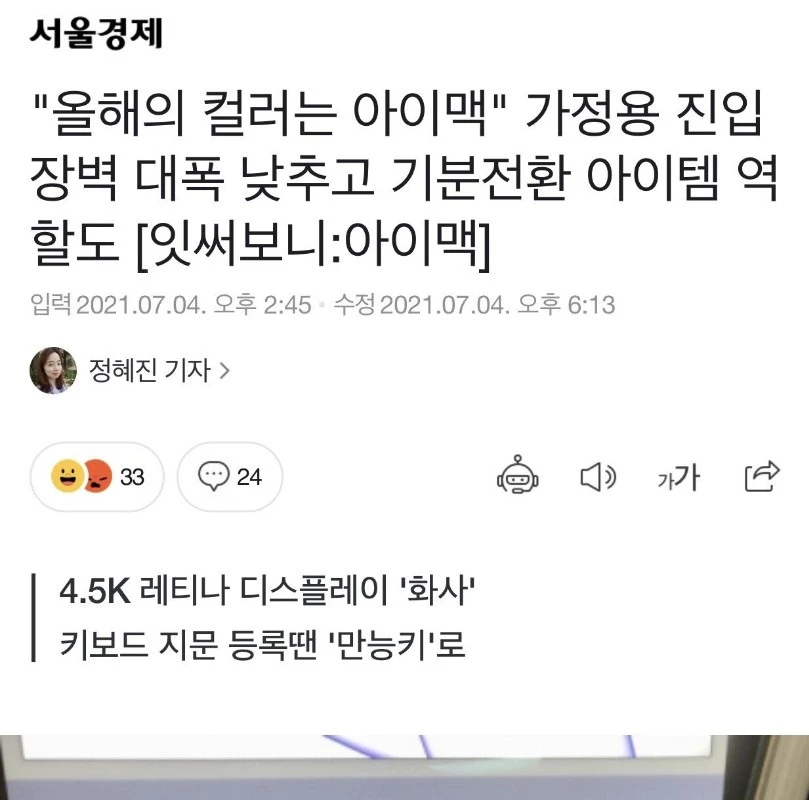Change text size with the 가가 icon
Viewport: 809px width, 800px height.
click(678, 478)
